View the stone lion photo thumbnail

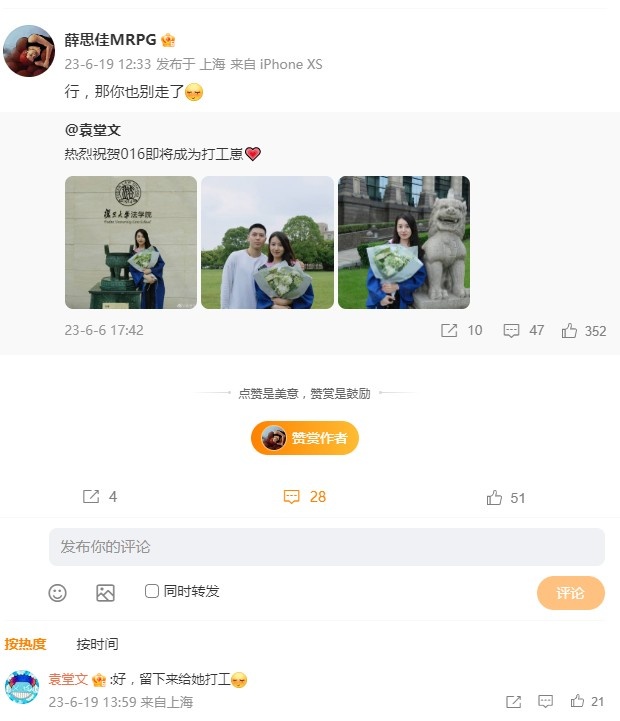[404, 242]
